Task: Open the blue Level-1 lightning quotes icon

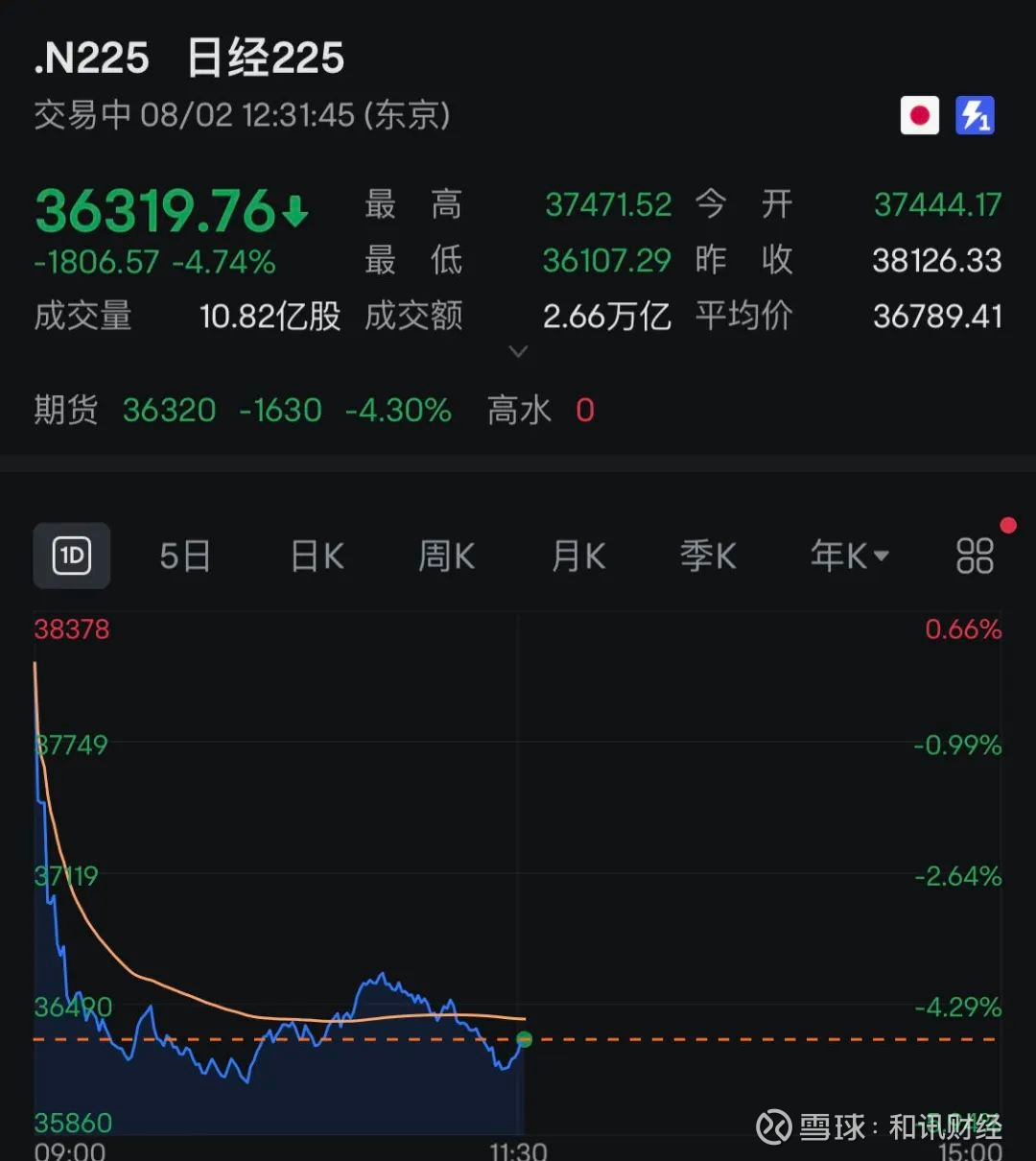Action: click(975, 115)
